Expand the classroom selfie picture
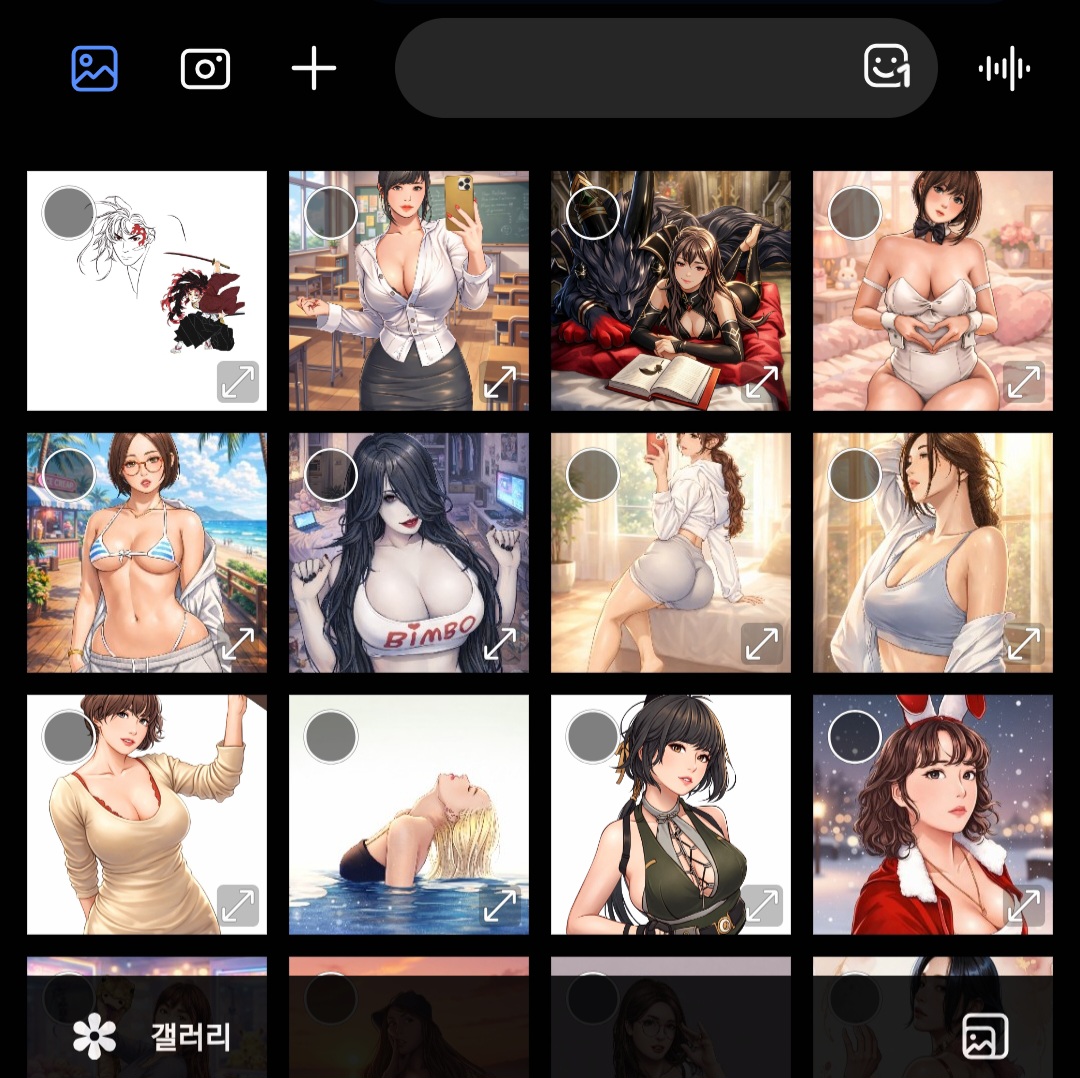This screenshot has height=1078, width=1080. point(500,381)
